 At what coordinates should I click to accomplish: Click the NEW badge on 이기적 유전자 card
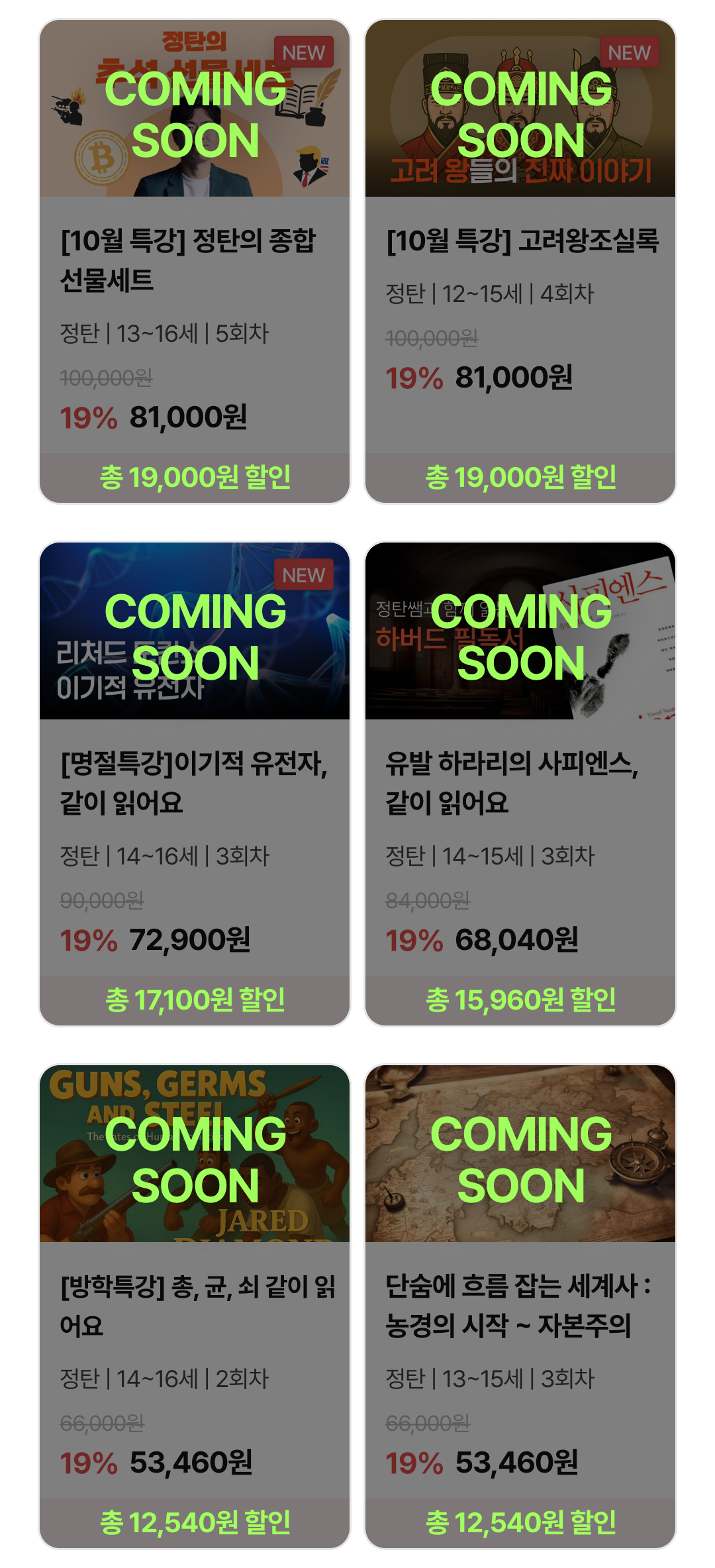[x=305, y=575]
